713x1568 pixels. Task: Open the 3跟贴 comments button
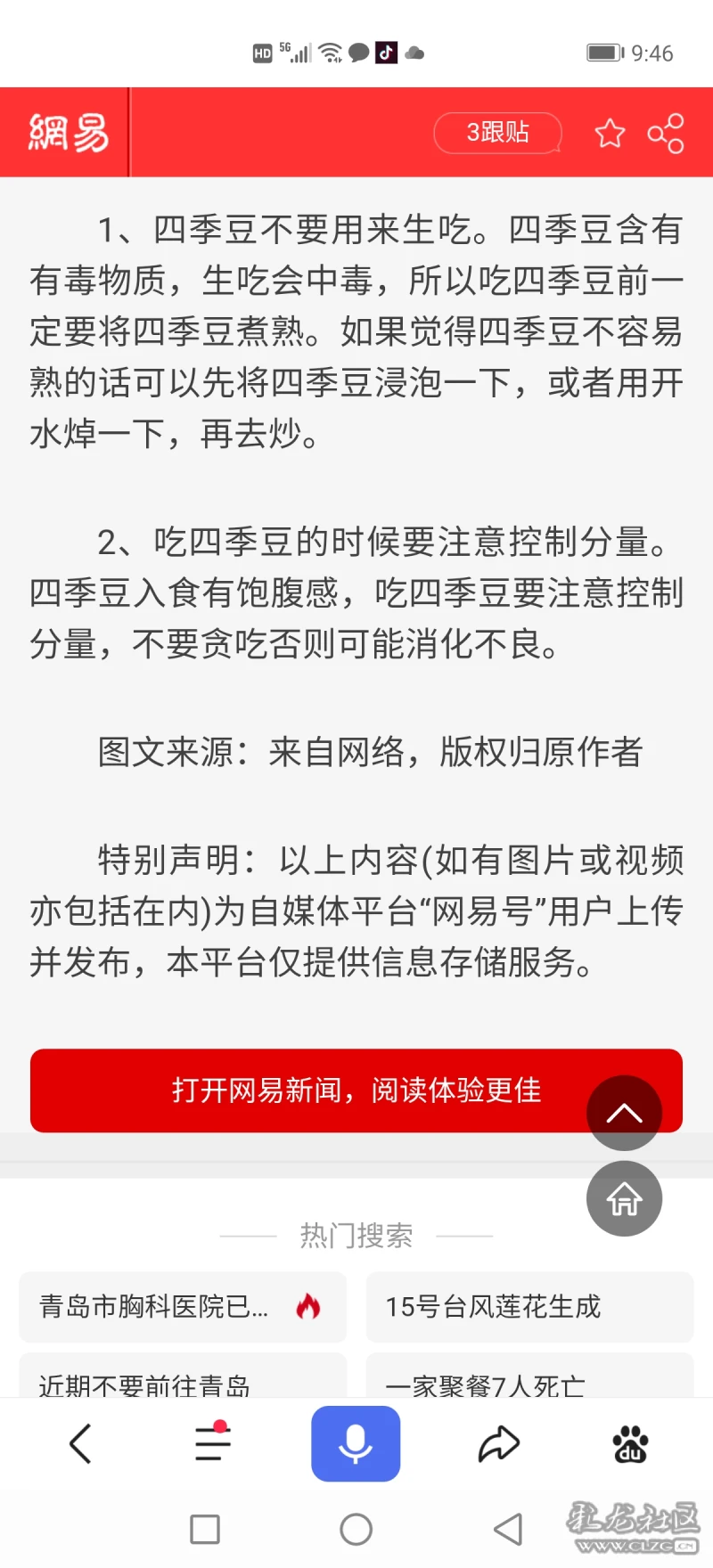[x=497, y=133]
